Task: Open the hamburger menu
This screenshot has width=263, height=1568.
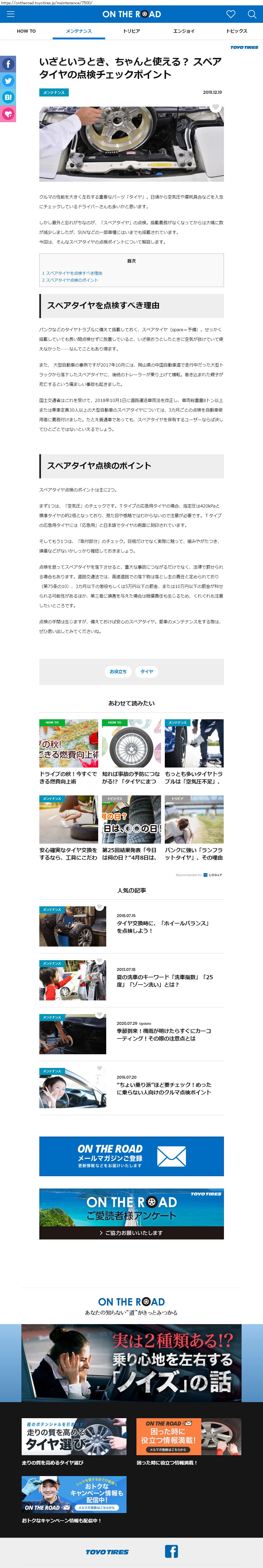Action: (10, 14)
